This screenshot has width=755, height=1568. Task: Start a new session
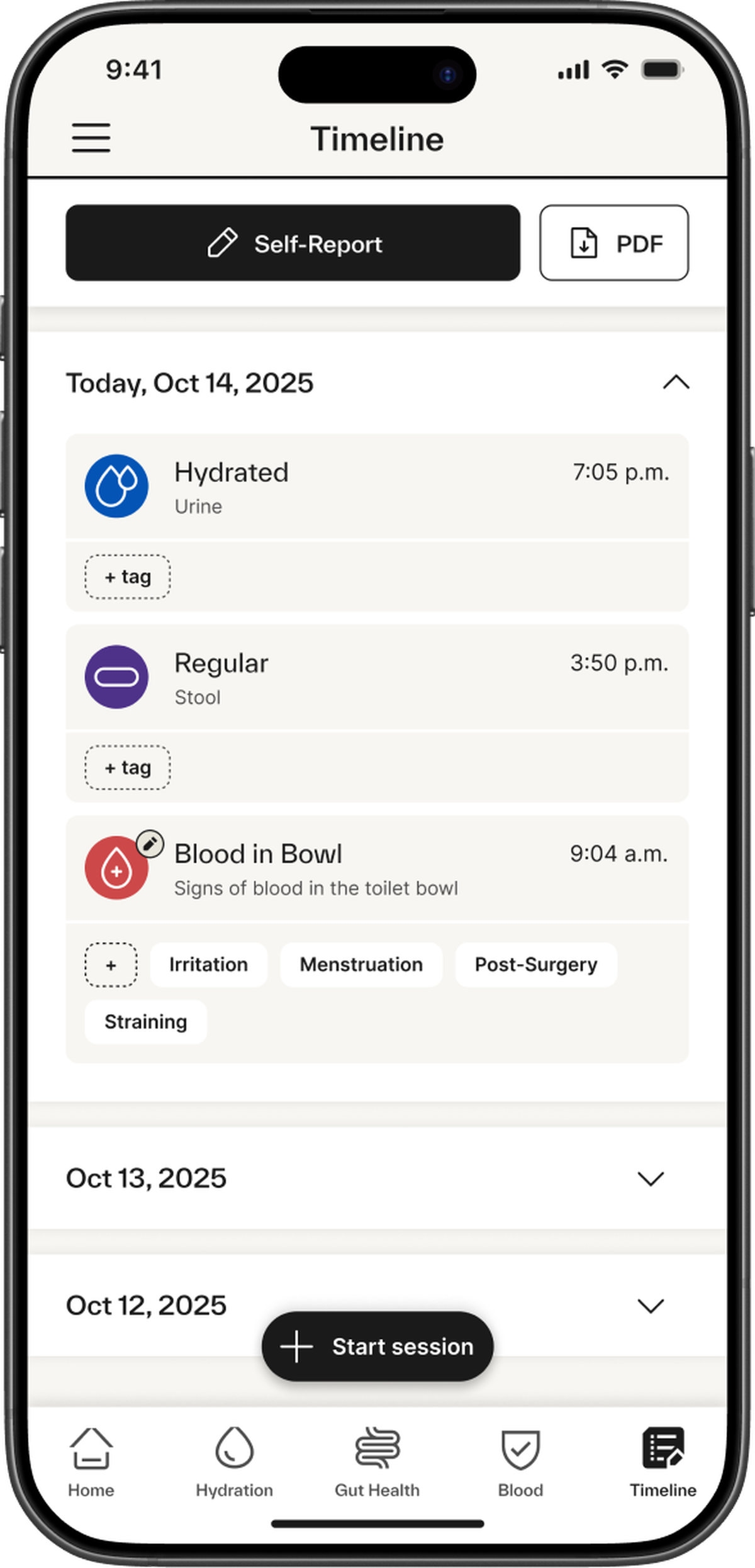click(x=377, y=1347)
